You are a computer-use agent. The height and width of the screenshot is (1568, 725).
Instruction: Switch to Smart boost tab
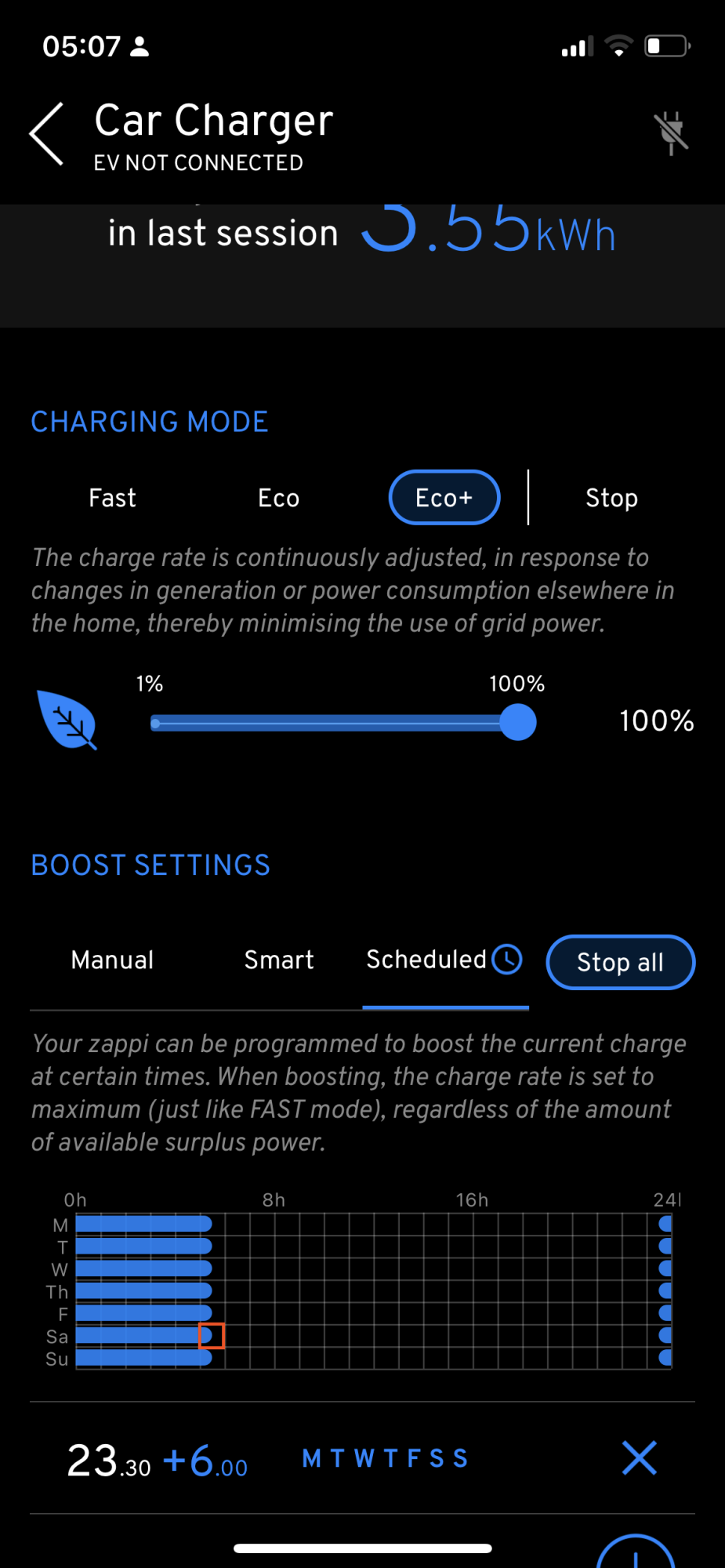pos(278,960)
